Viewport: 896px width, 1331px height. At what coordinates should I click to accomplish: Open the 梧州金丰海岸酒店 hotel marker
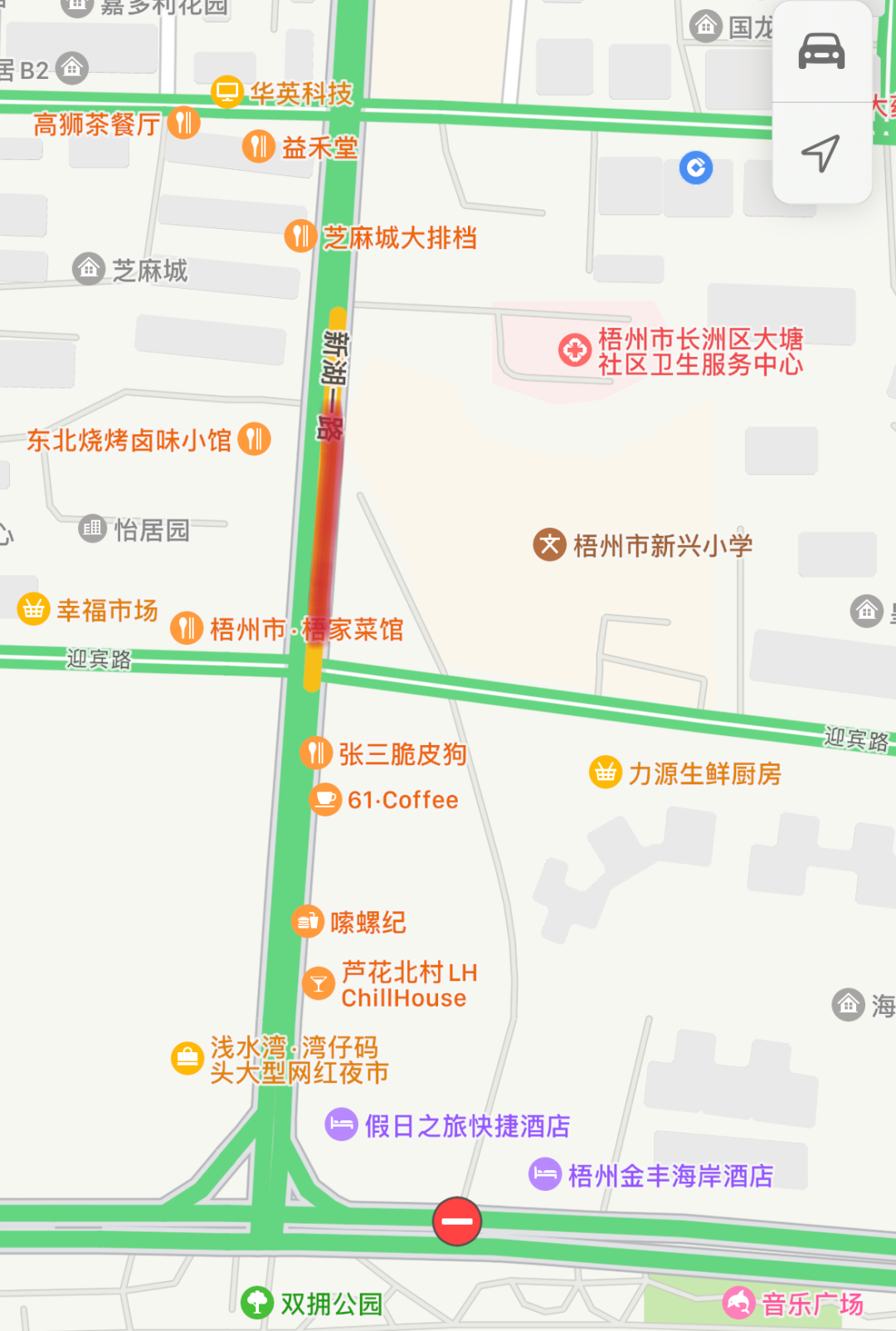point(545,1174)
